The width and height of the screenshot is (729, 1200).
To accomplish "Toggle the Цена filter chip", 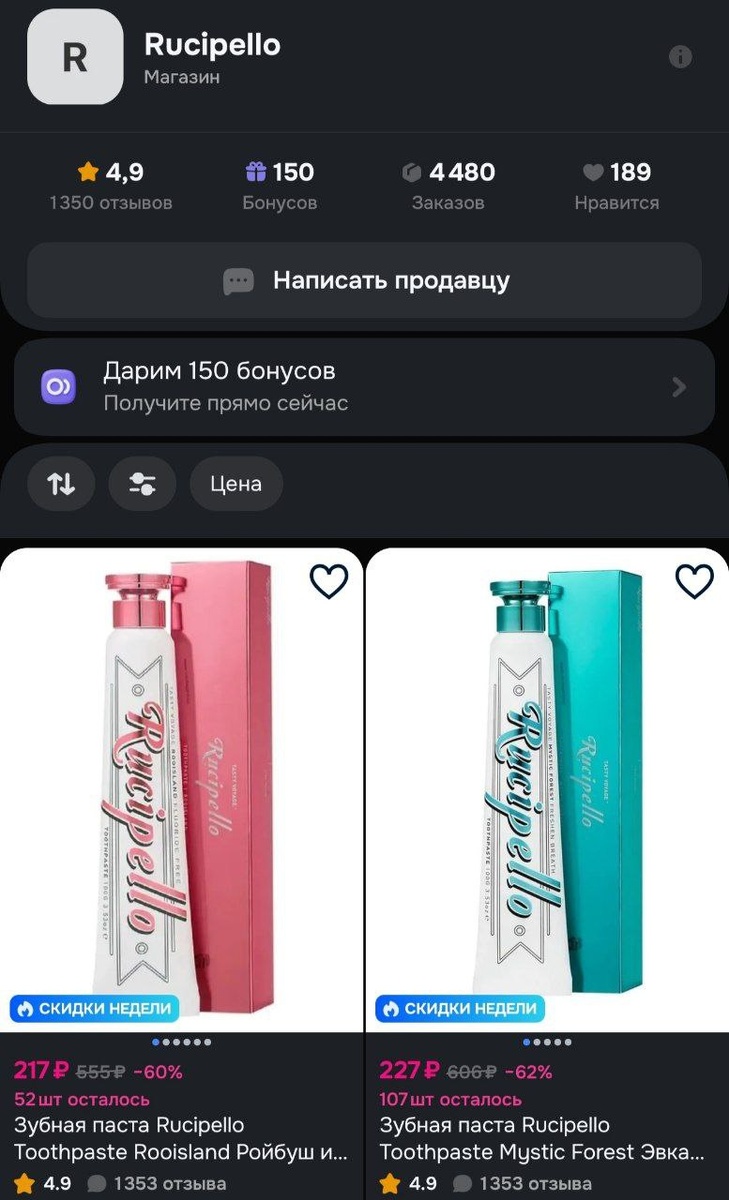I will tap(235, 483).
